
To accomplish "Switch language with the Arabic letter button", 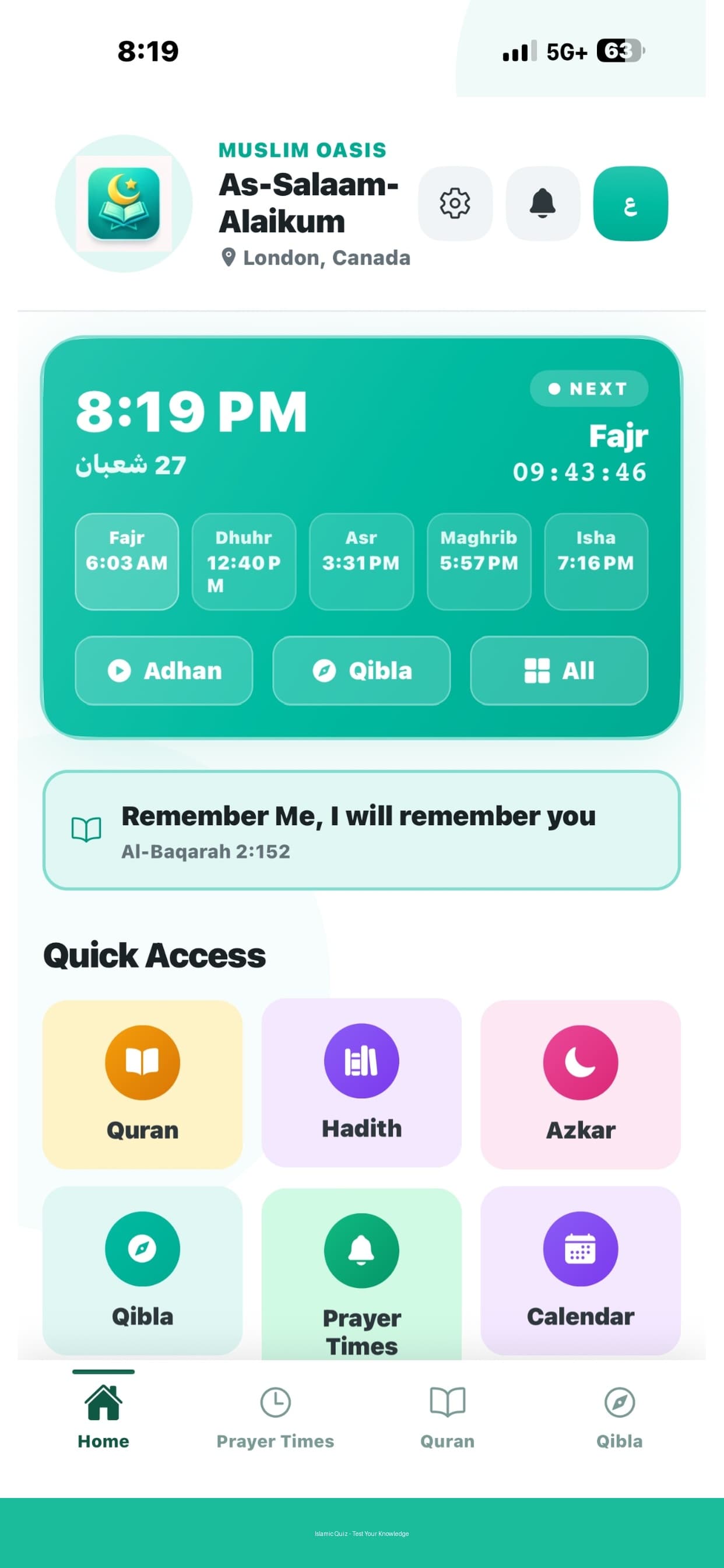I will pyautogui.click(x=630, y=204).
